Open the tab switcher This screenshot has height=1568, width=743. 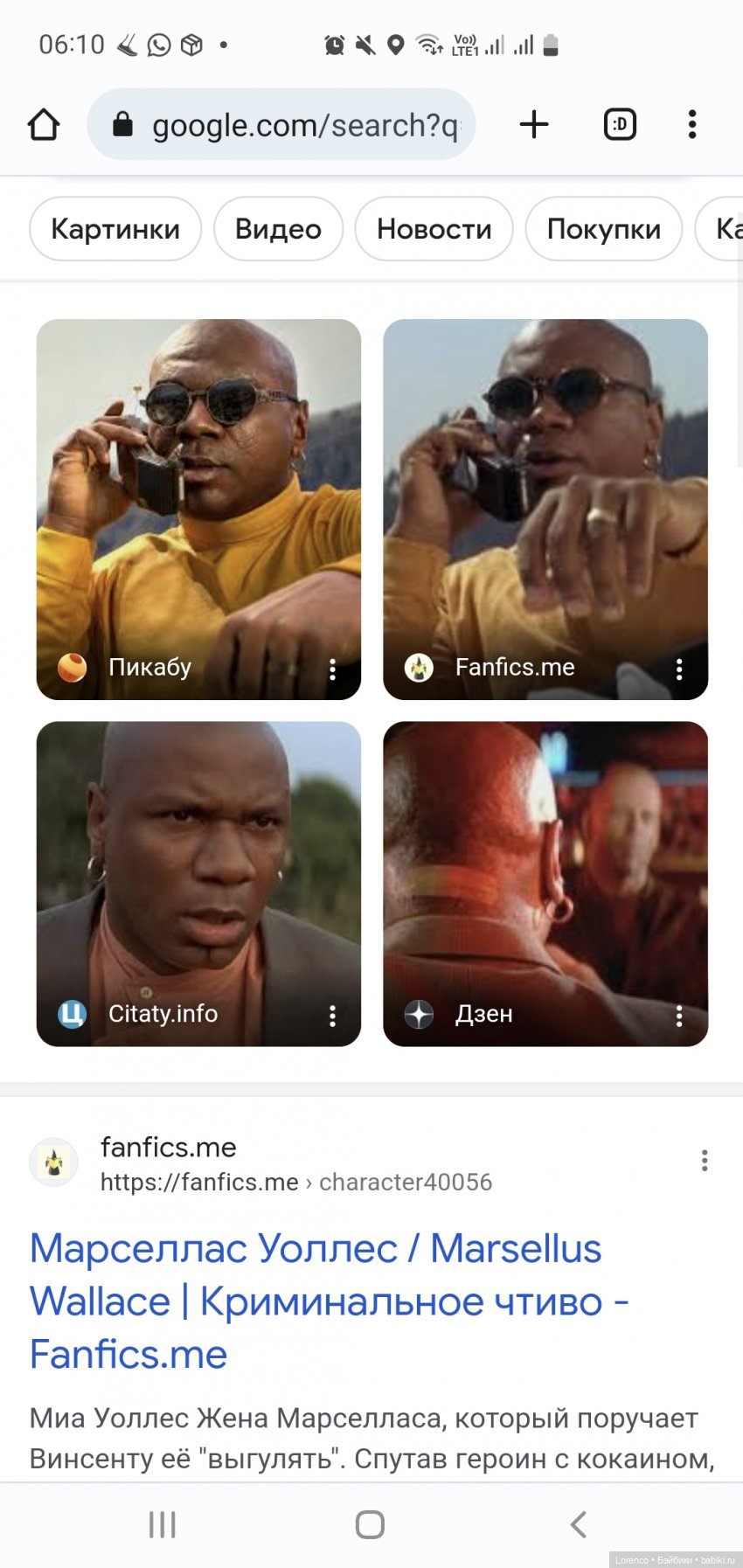620,124
